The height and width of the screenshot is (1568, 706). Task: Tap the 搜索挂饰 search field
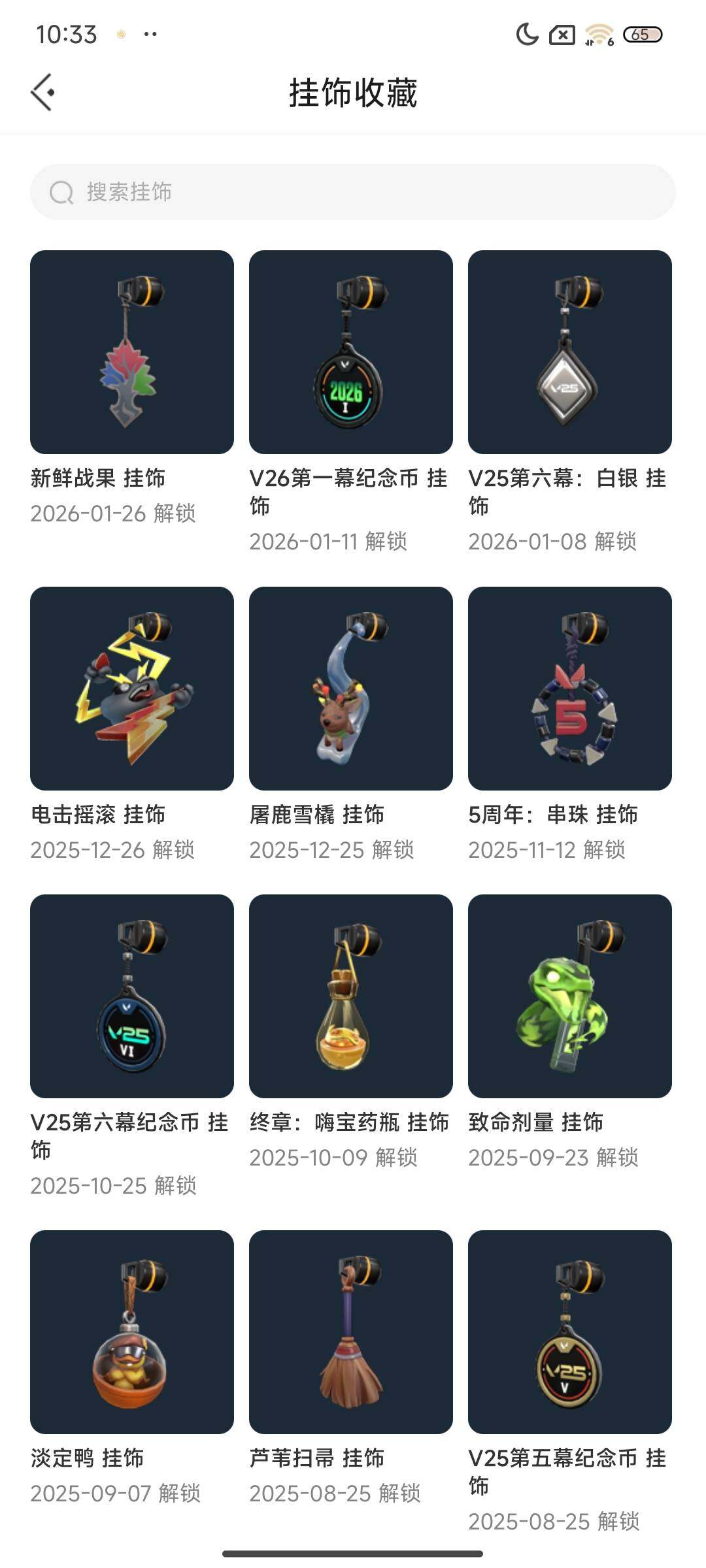353,192
